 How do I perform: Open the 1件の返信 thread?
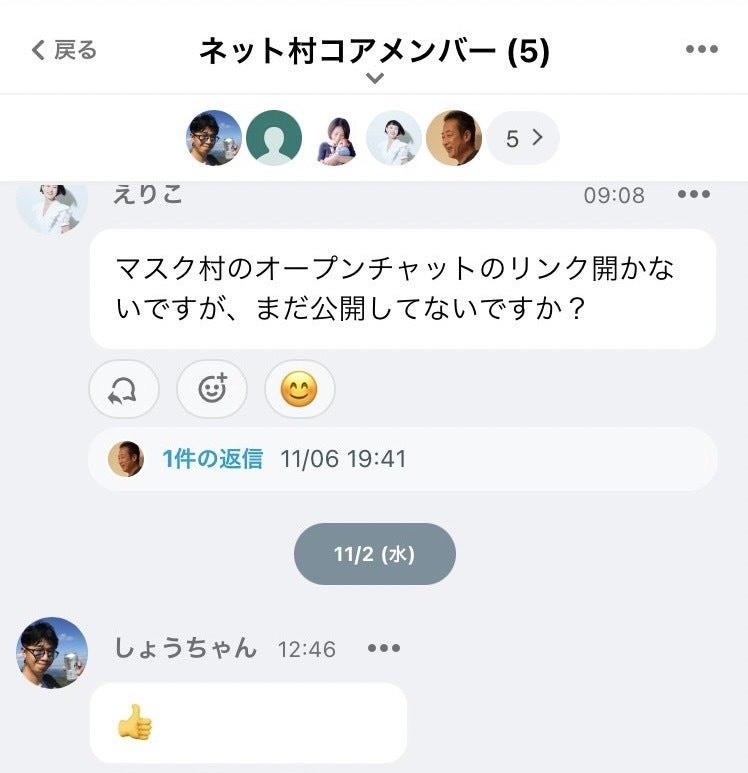212,459
